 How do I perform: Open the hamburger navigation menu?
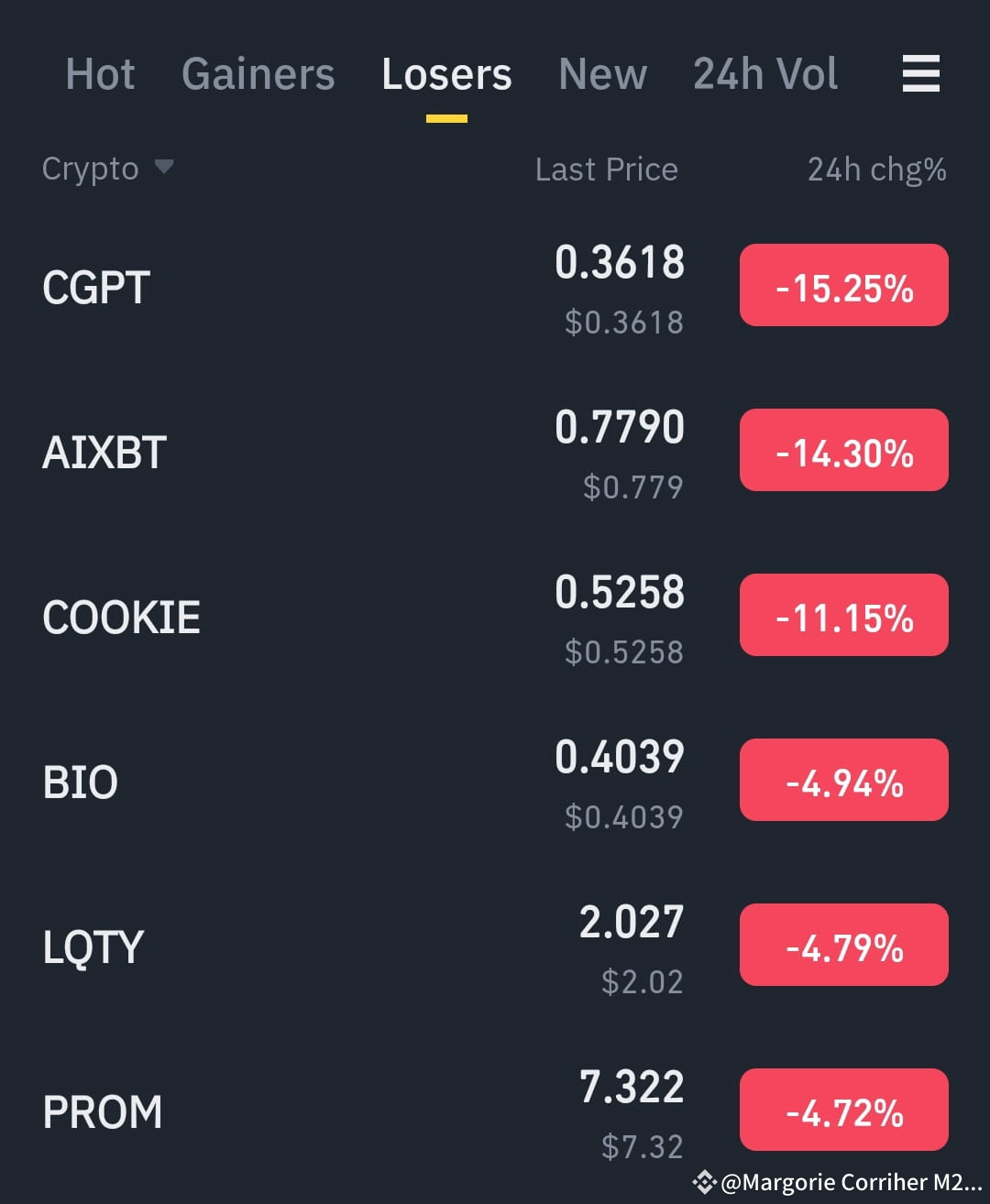(921, 75)
